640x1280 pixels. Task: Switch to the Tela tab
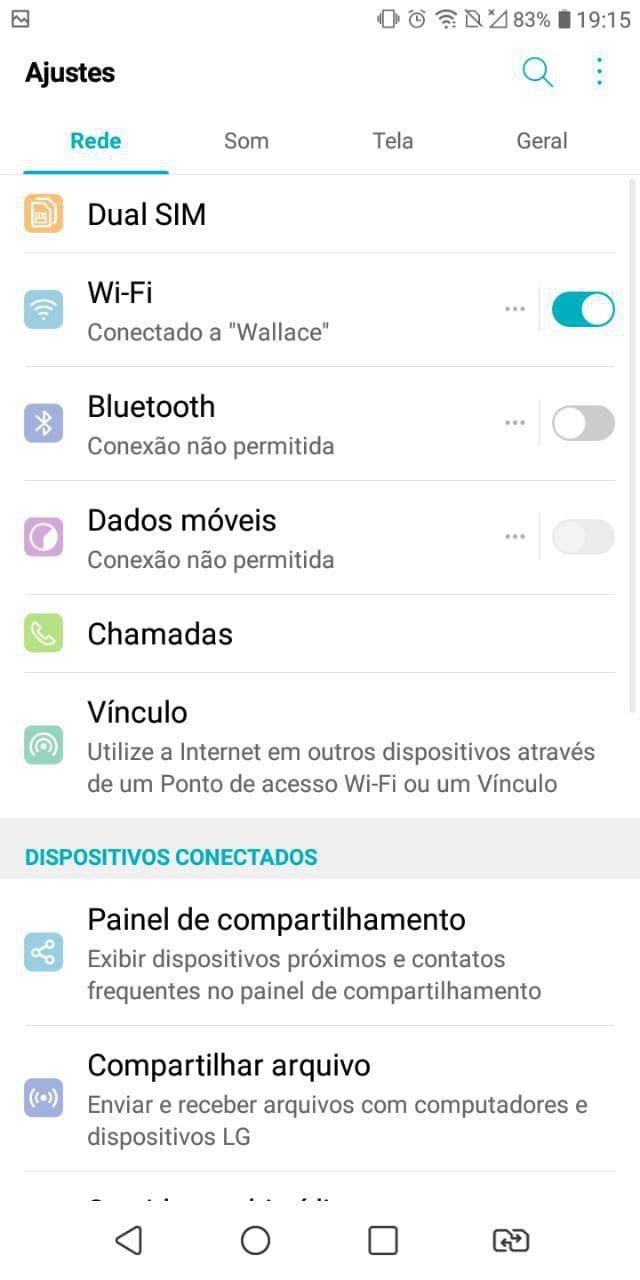(x=393, y=141)
